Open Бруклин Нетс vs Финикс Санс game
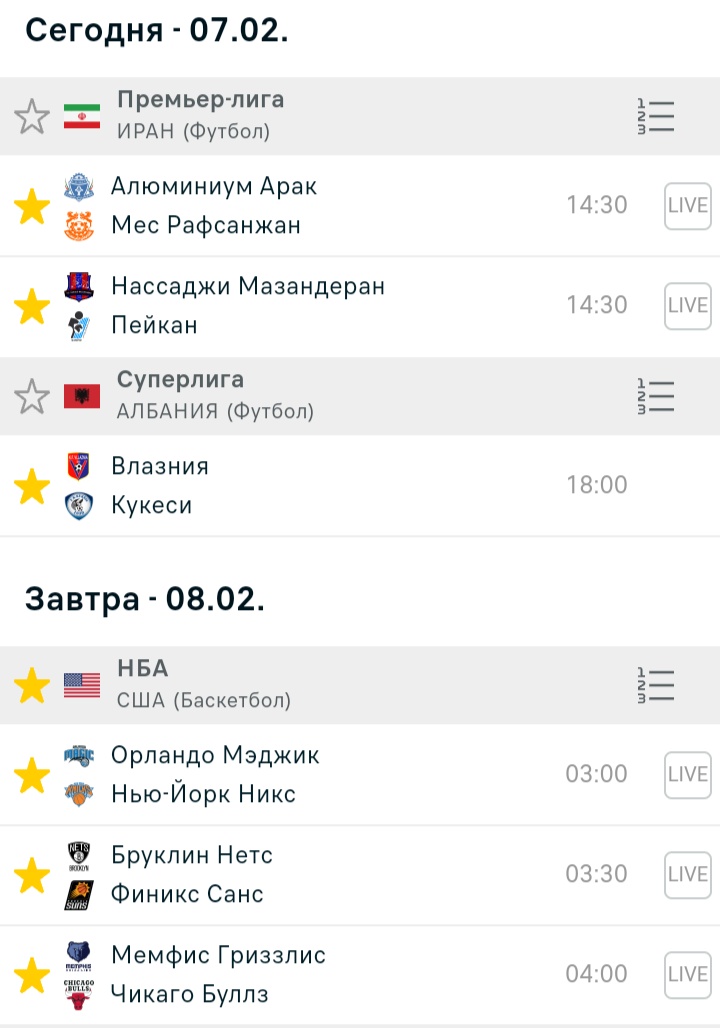 tap(300, 875)
